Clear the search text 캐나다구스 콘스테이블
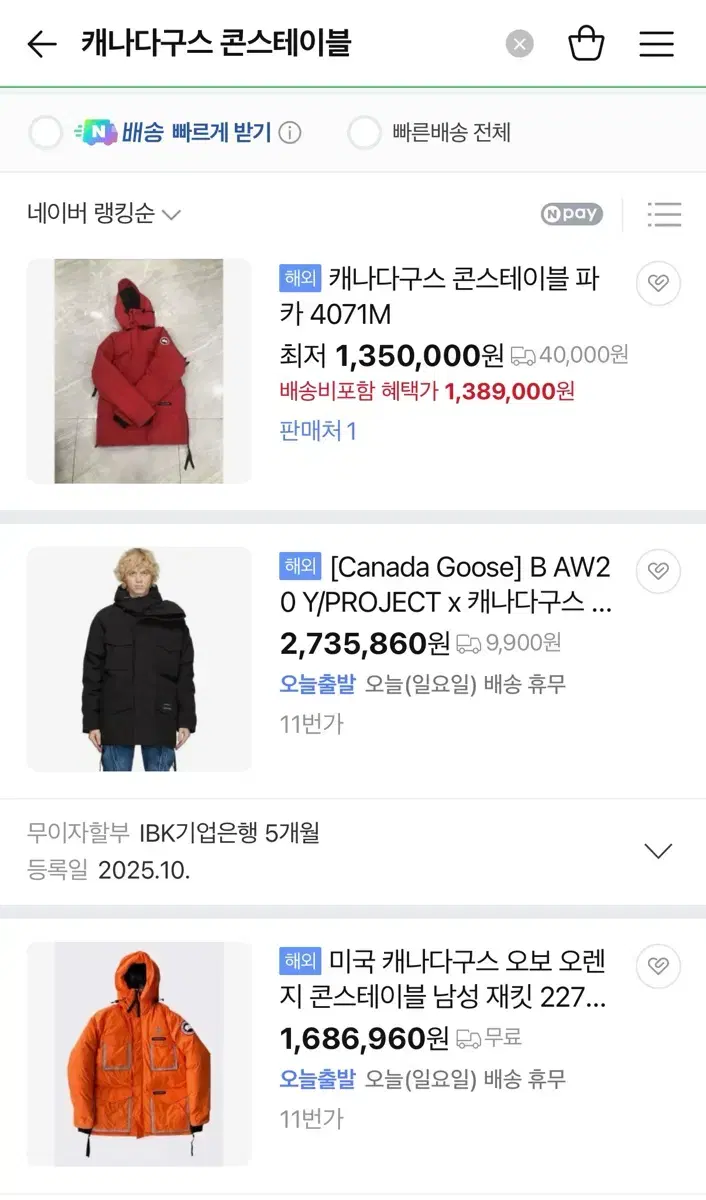This screenshot has height=1200, width=706. (519, 44)
